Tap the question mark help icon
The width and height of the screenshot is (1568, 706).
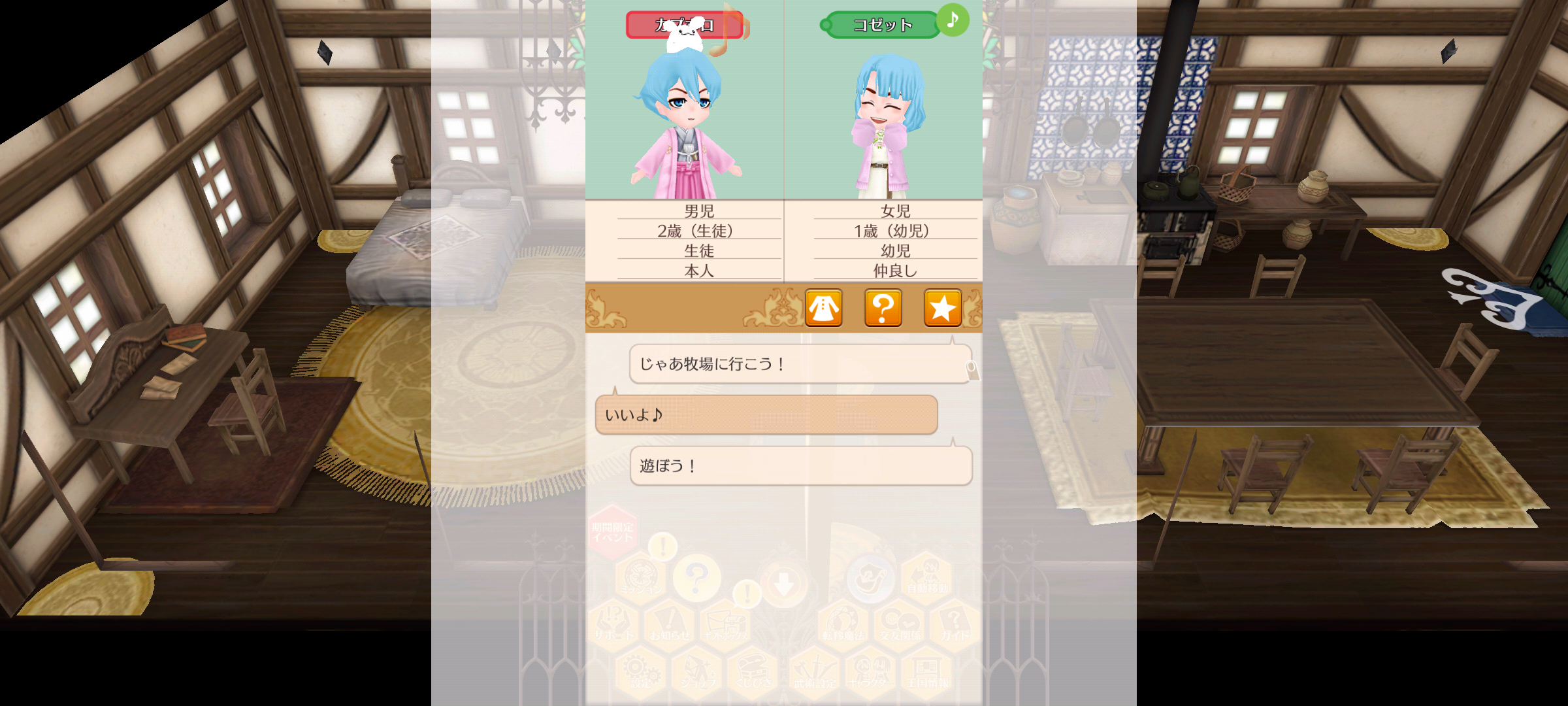pyautogui.click(x=883, y=308)
